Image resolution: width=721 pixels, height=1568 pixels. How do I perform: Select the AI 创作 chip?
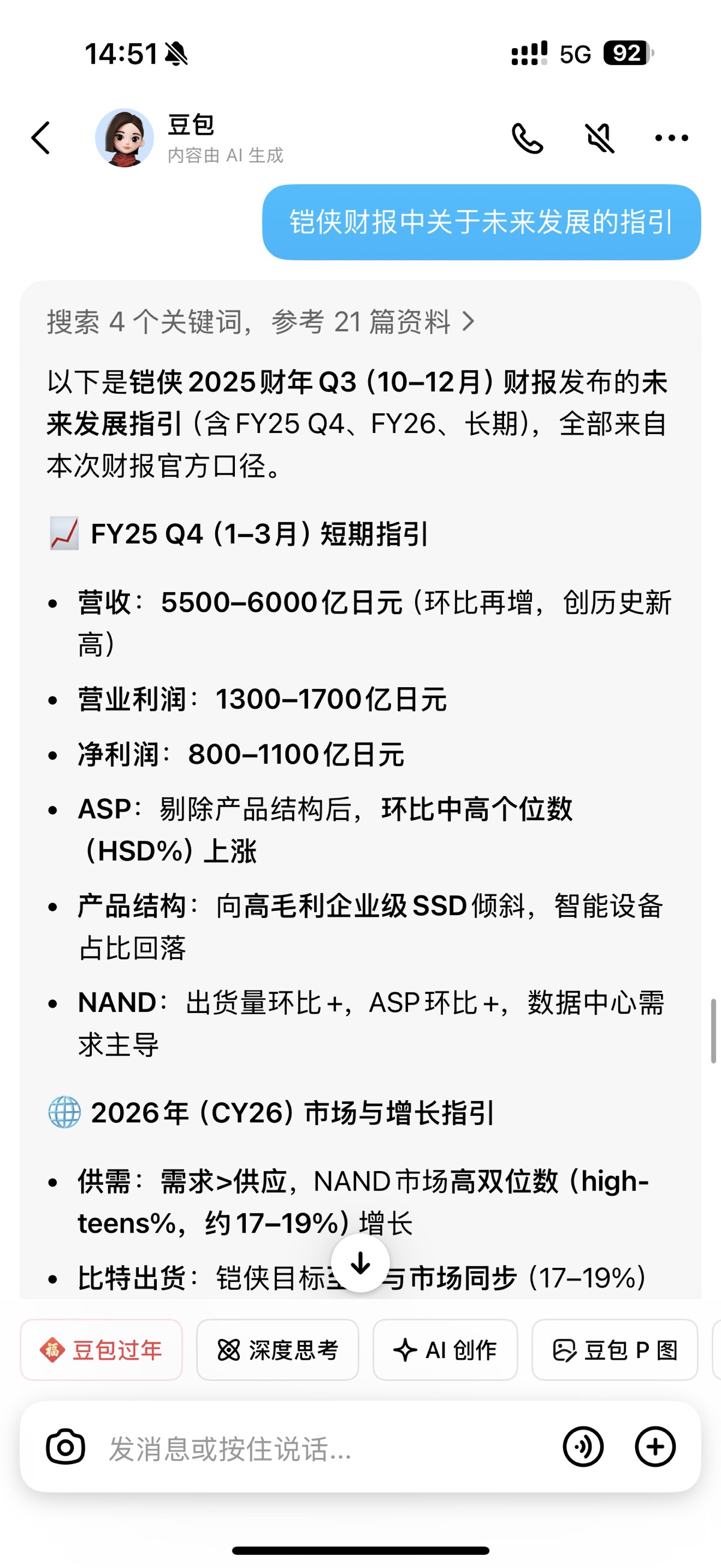(445, 1350)
